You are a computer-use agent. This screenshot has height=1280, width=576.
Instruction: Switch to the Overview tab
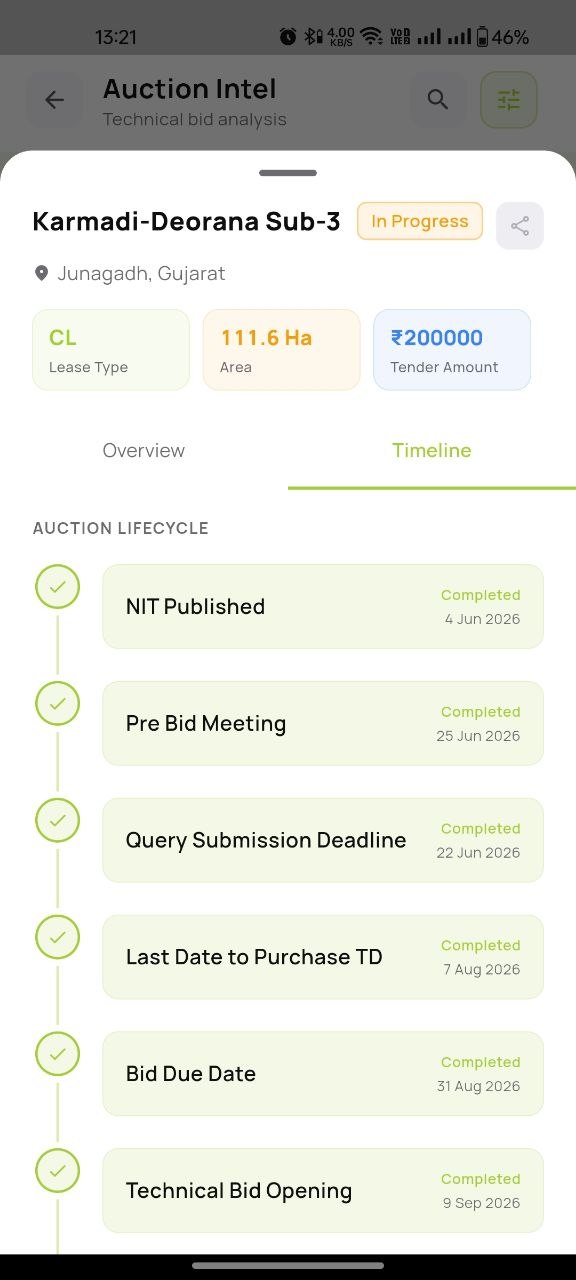(x=144, y=450)
